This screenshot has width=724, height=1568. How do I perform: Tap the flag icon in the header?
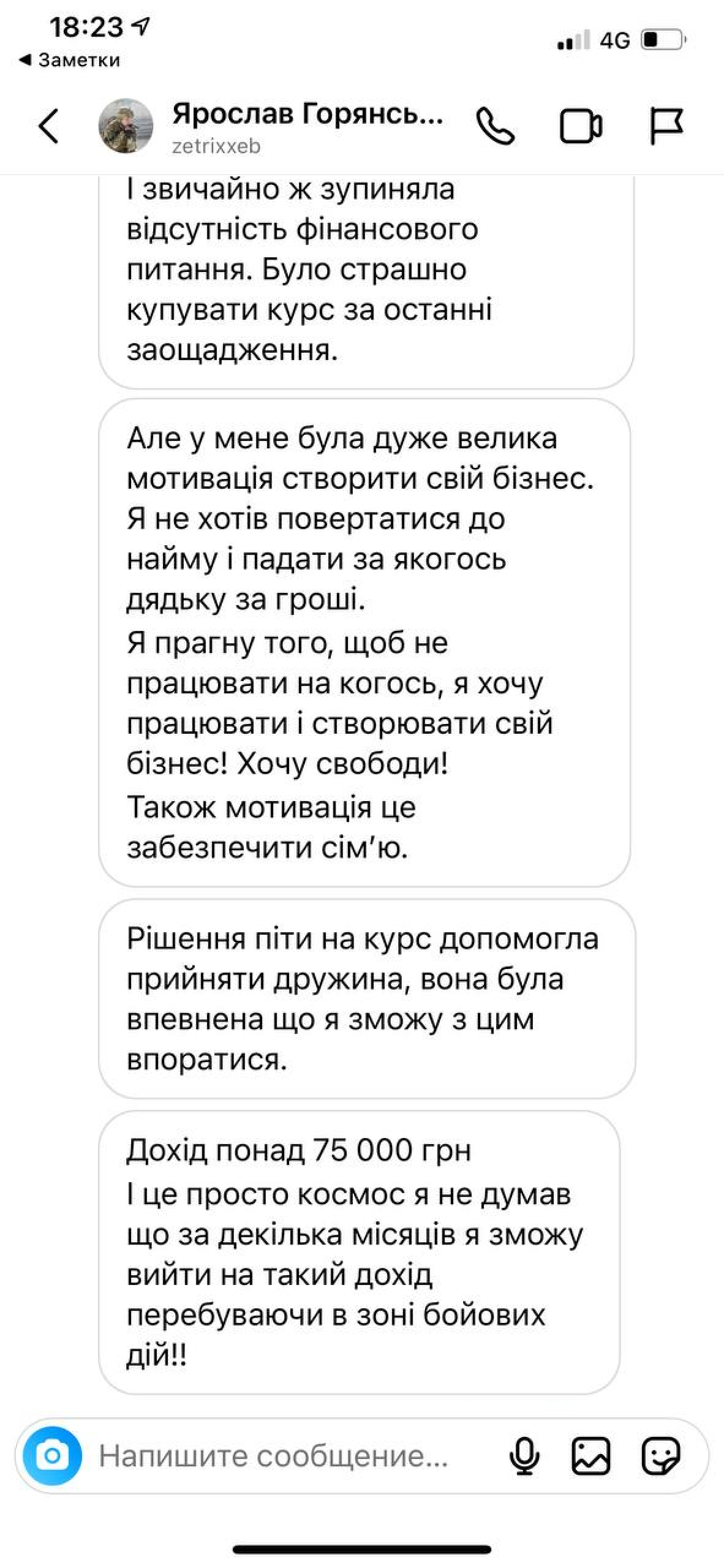666,126
